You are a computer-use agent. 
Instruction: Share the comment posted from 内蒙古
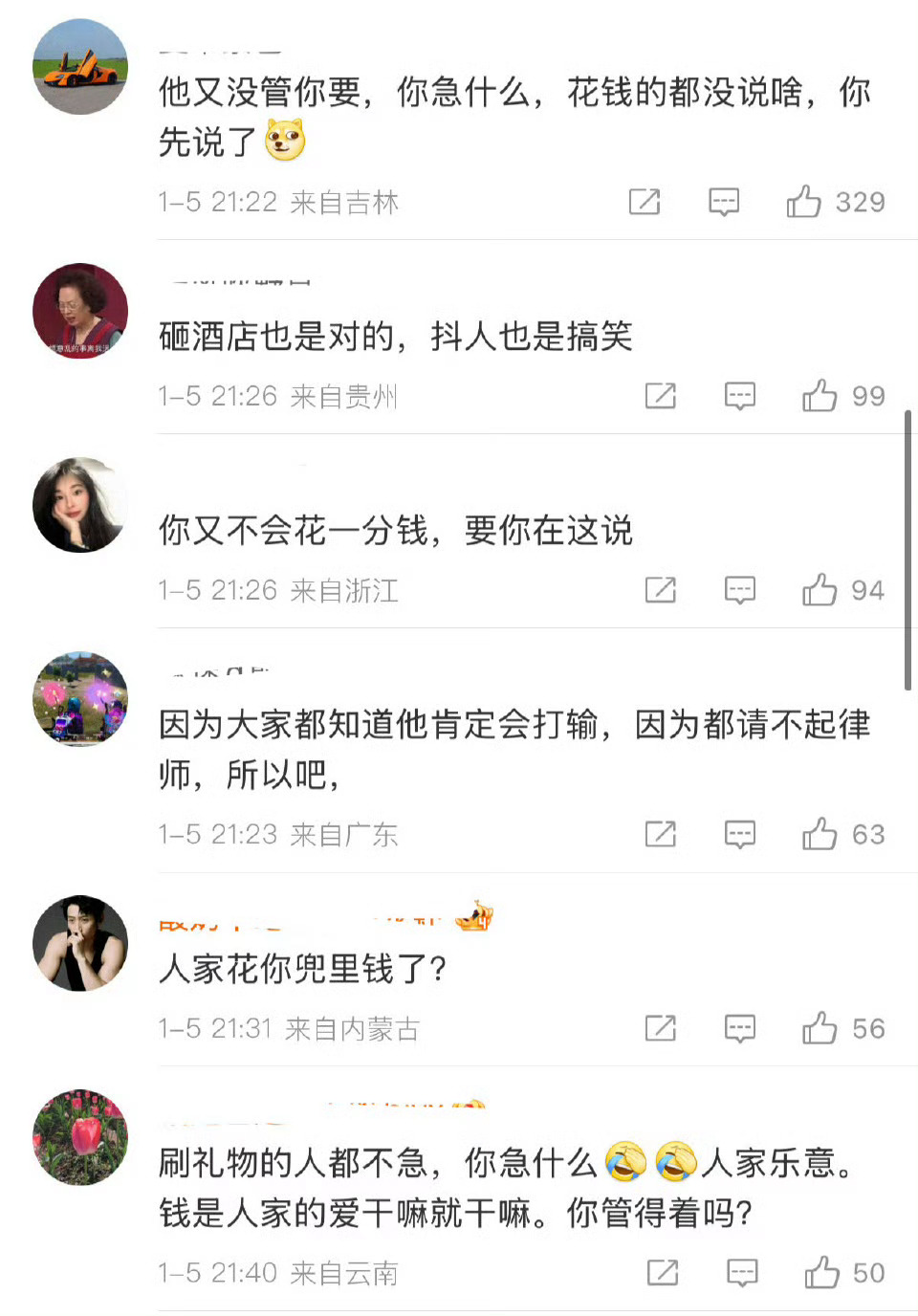661,1028
